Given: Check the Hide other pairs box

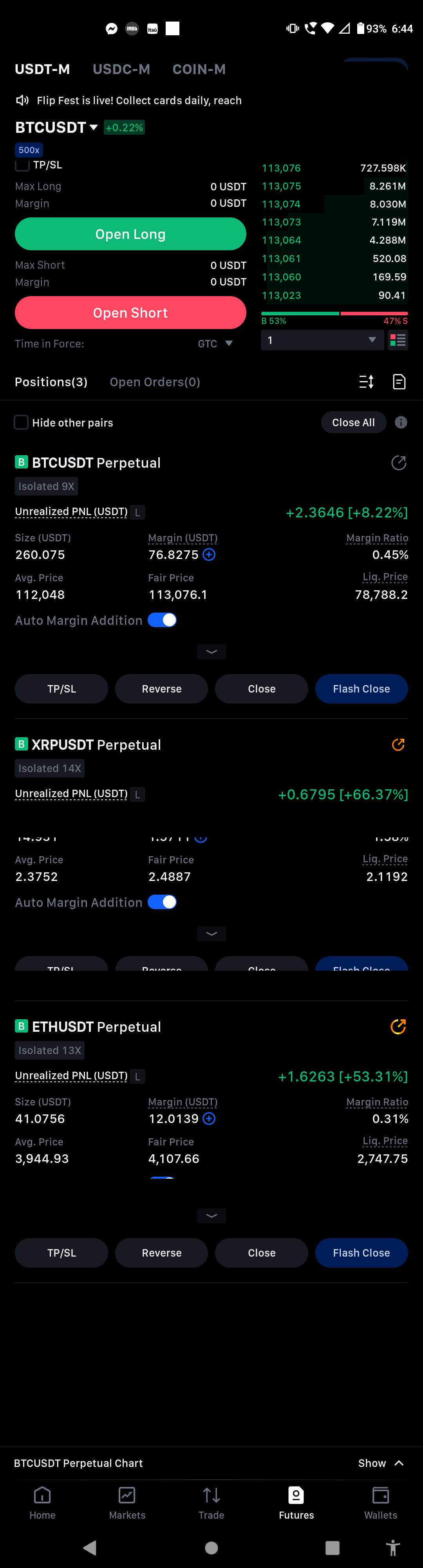Looking at the screenshot, I should click(21, 422).
